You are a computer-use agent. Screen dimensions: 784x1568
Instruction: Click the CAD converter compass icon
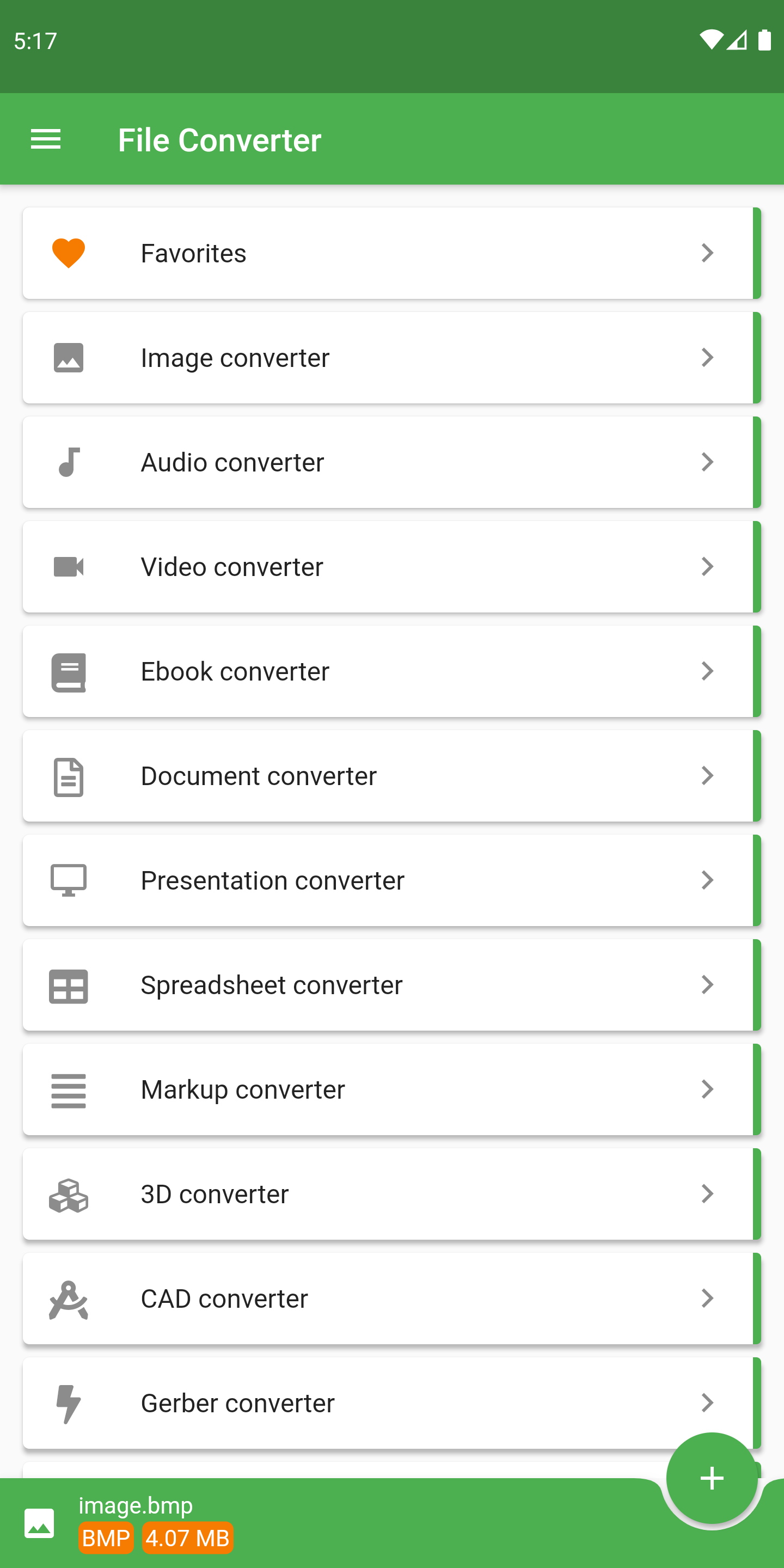68,1298
